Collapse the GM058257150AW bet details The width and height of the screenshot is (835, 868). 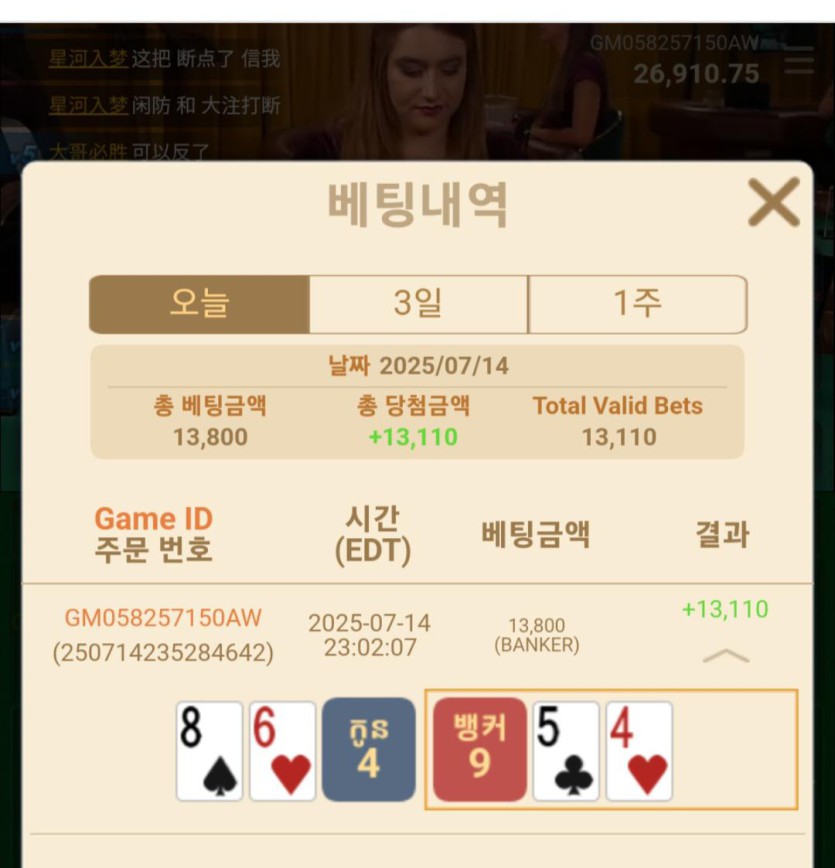(x=726, y=656)
